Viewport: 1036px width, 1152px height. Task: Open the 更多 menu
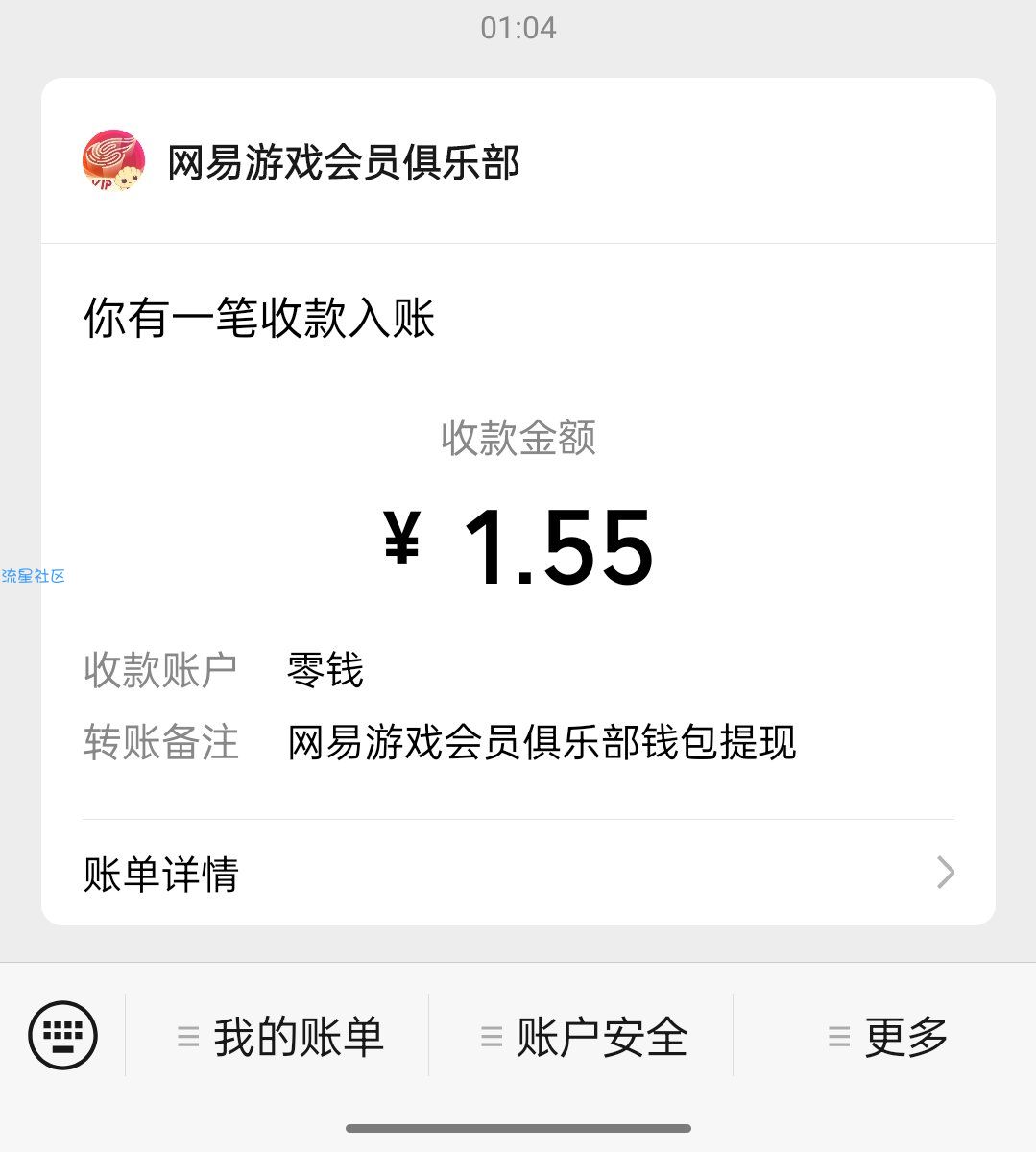(x=887, y=1037)
